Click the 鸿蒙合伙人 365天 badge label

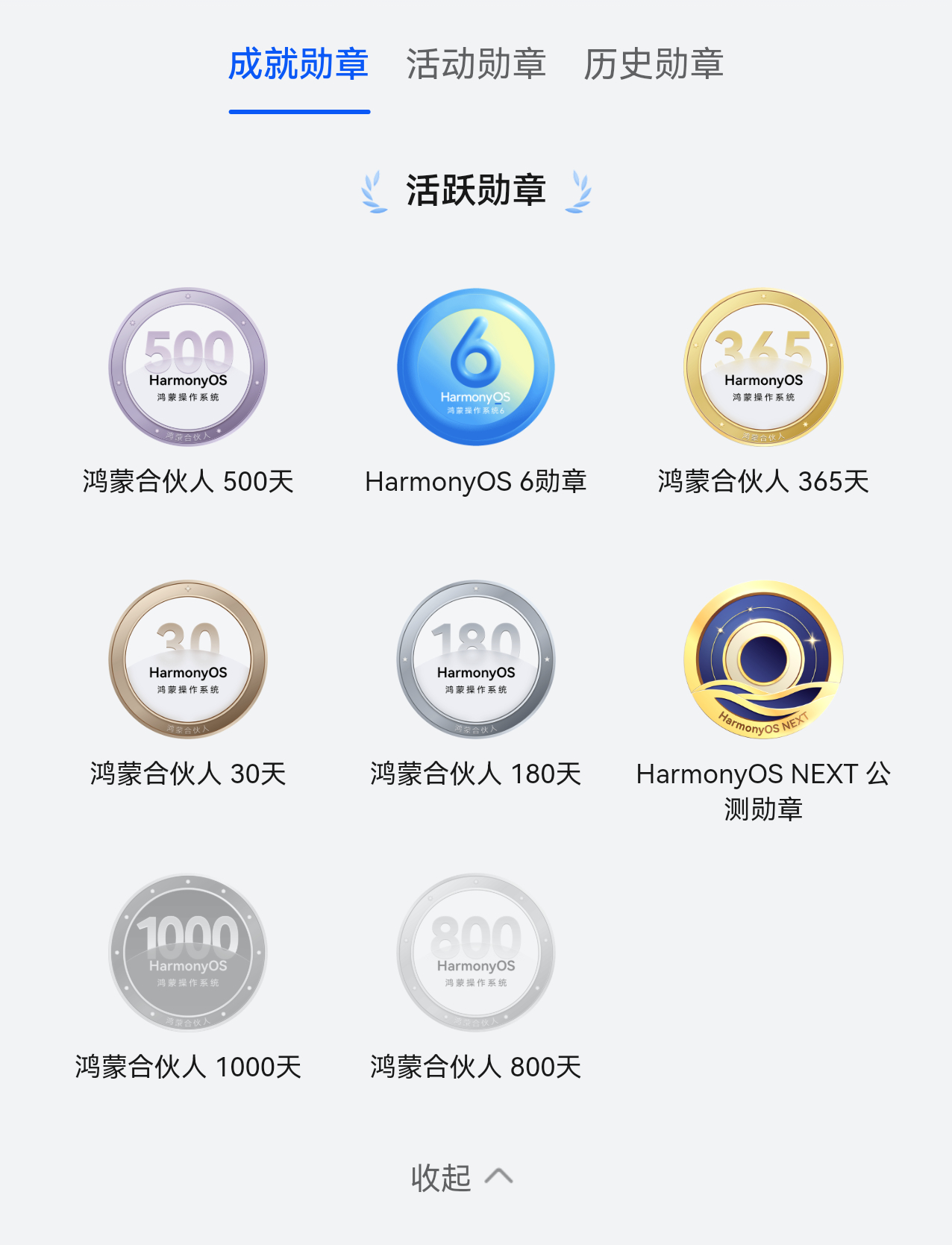[x=763, y=482]
